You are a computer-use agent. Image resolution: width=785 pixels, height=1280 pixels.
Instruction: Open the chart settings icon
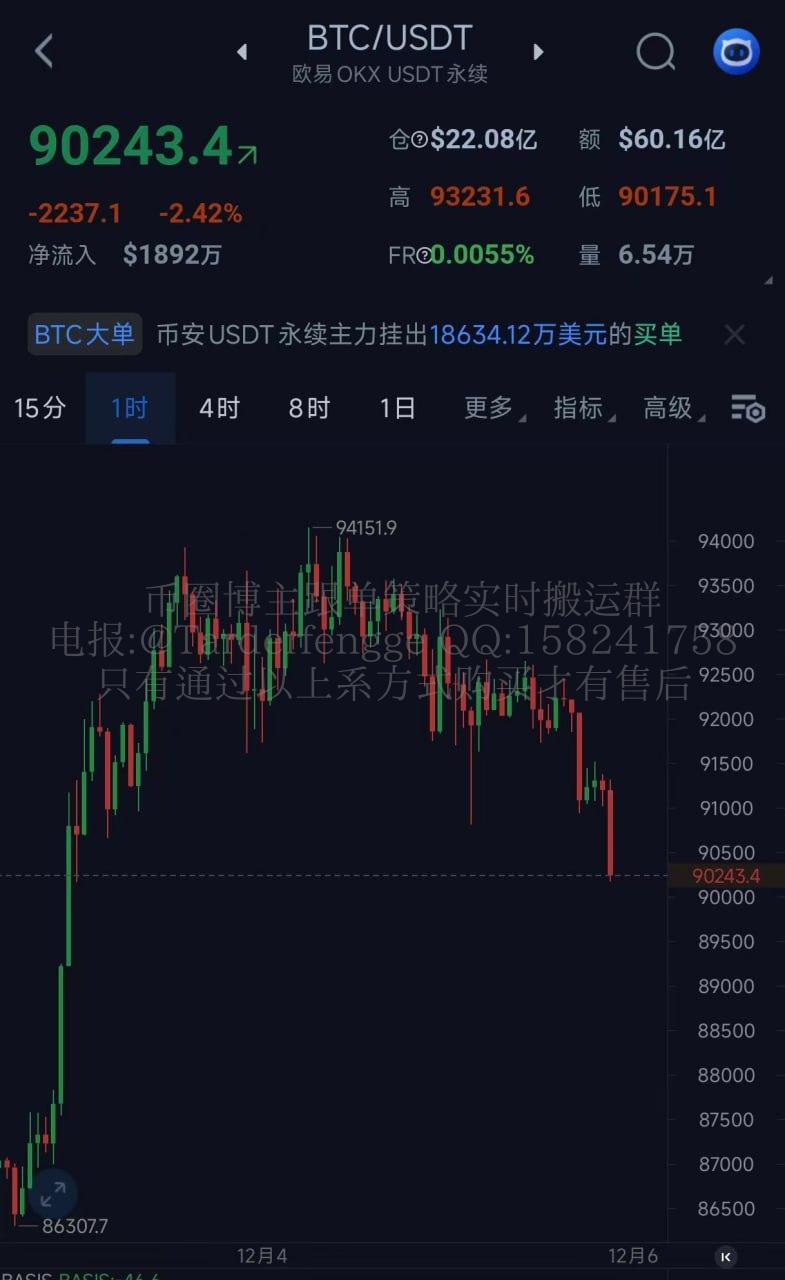[747, 409]
